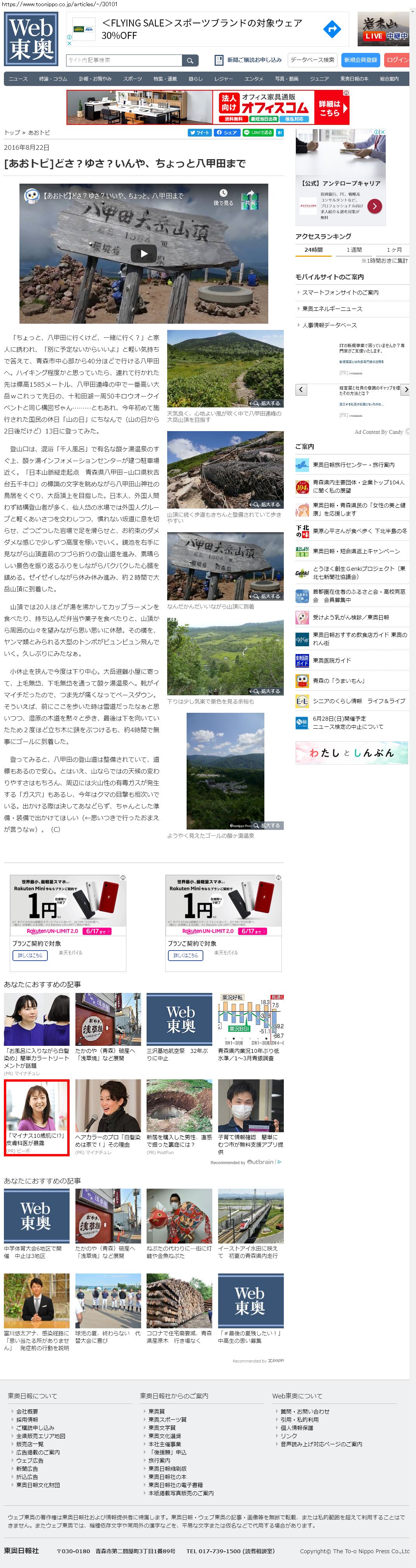Tap the magnifier search button
The width and height of the screenshot is (416, 1568).
191,60
